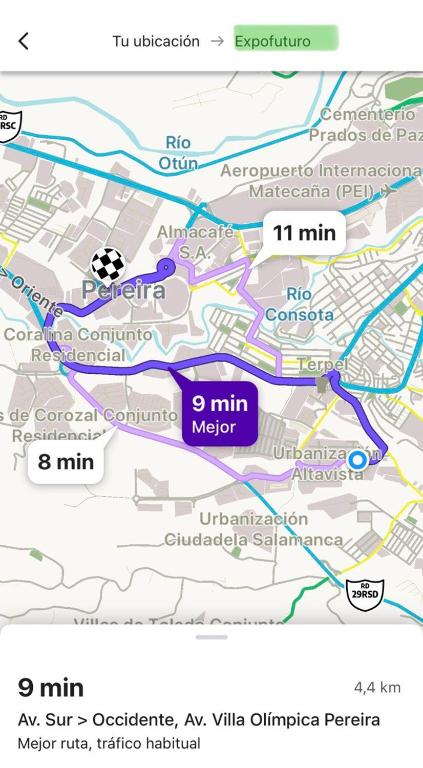Tap the bottom sheet drag handle
423x768 pixels.
pos(212,637)
